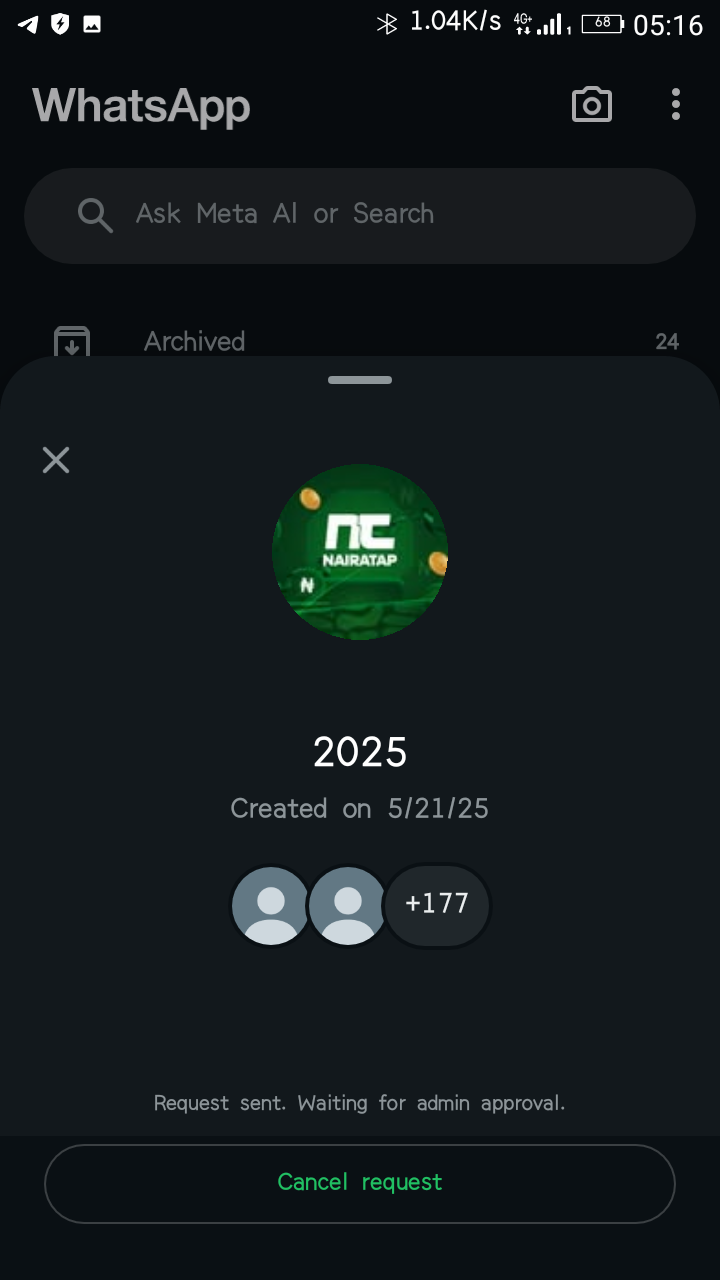Cancel the group join request
Image resolution: width=720 pixels, height=1280 pixels.
(360, 1183)
